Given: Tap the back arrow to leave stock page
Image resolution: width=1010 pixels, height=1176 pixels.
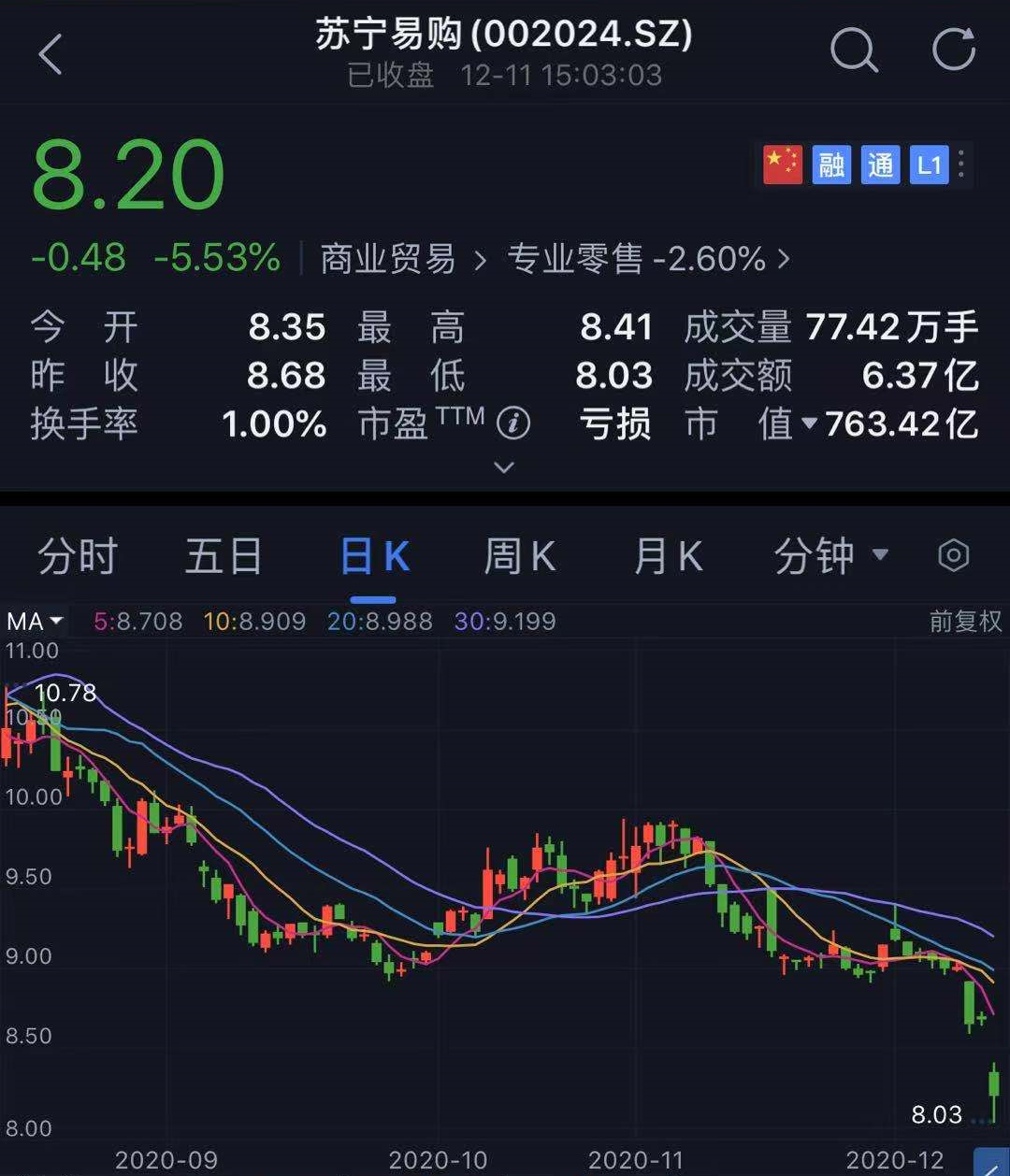Looking at the screenshot, I should pos(49,53).
